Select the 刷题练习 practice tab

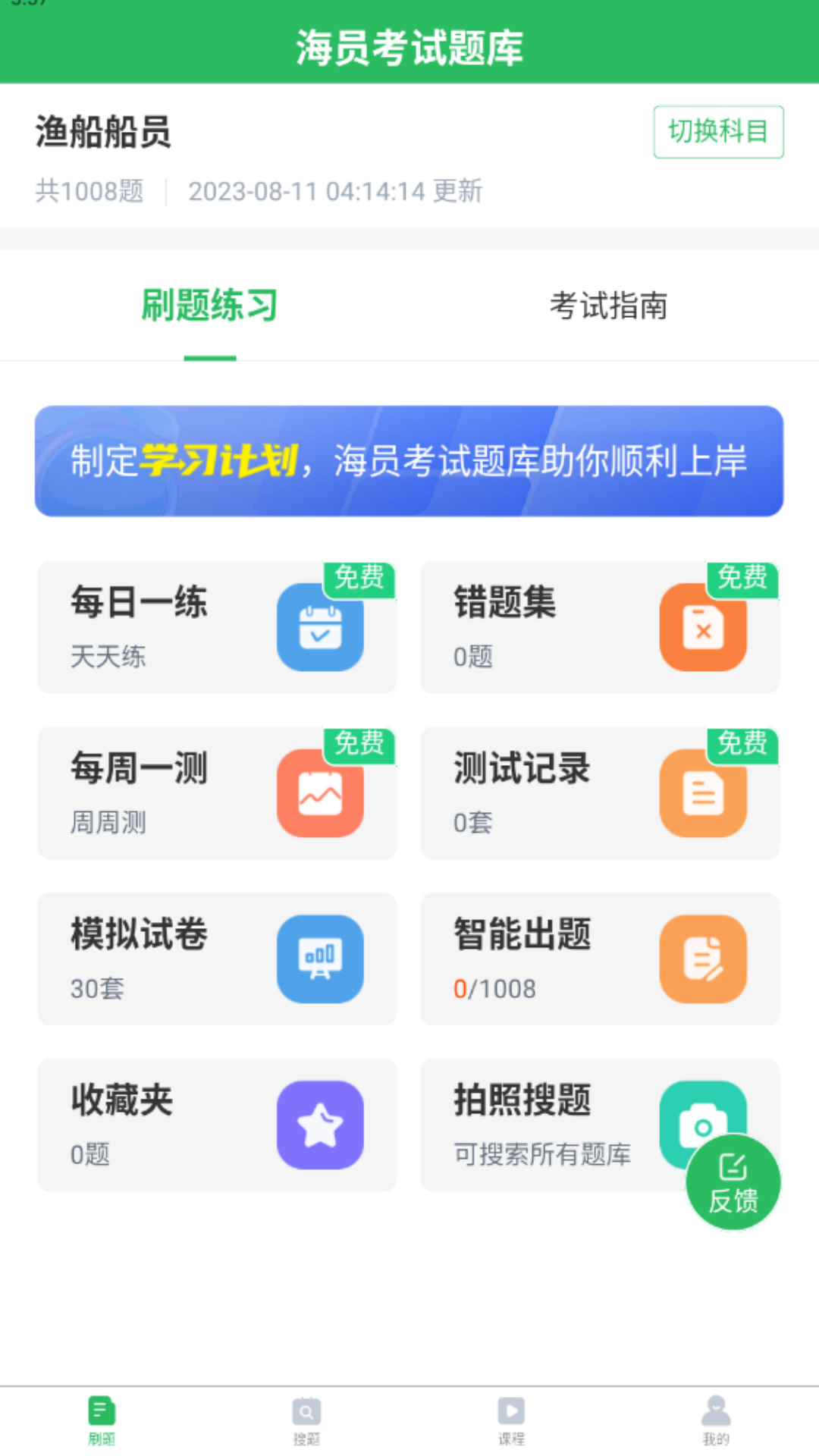(208, 306)
